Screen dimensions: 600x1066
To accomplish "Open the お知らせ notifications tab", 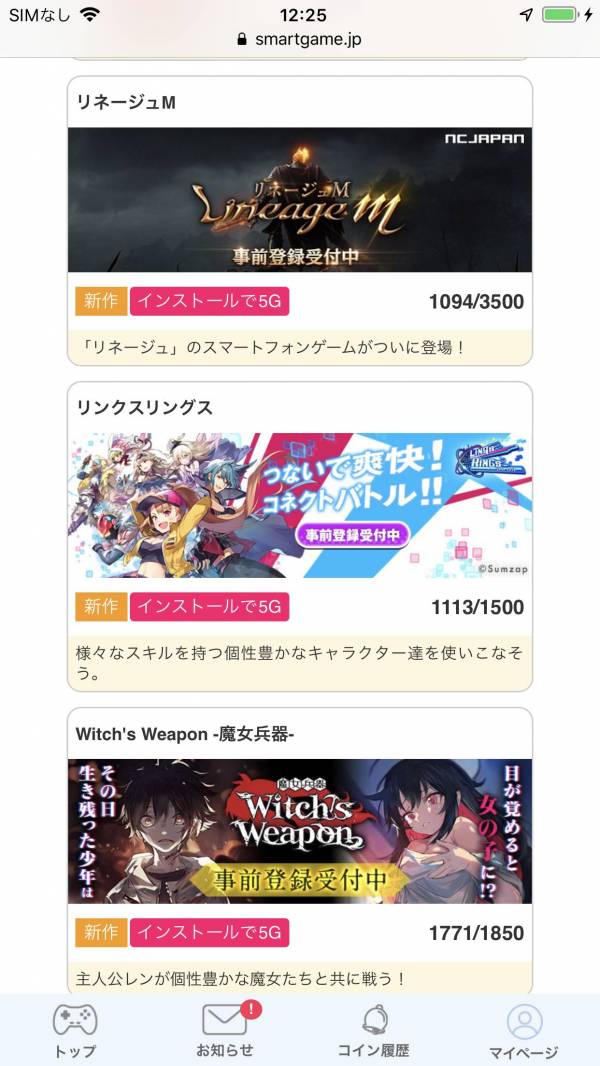I will coord(225,1030).
